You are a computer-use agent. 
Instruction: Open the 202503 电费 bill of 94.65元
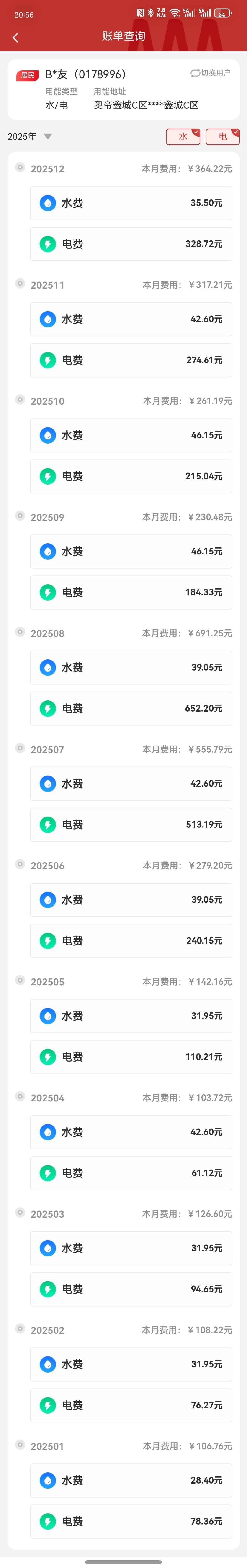131,1289
